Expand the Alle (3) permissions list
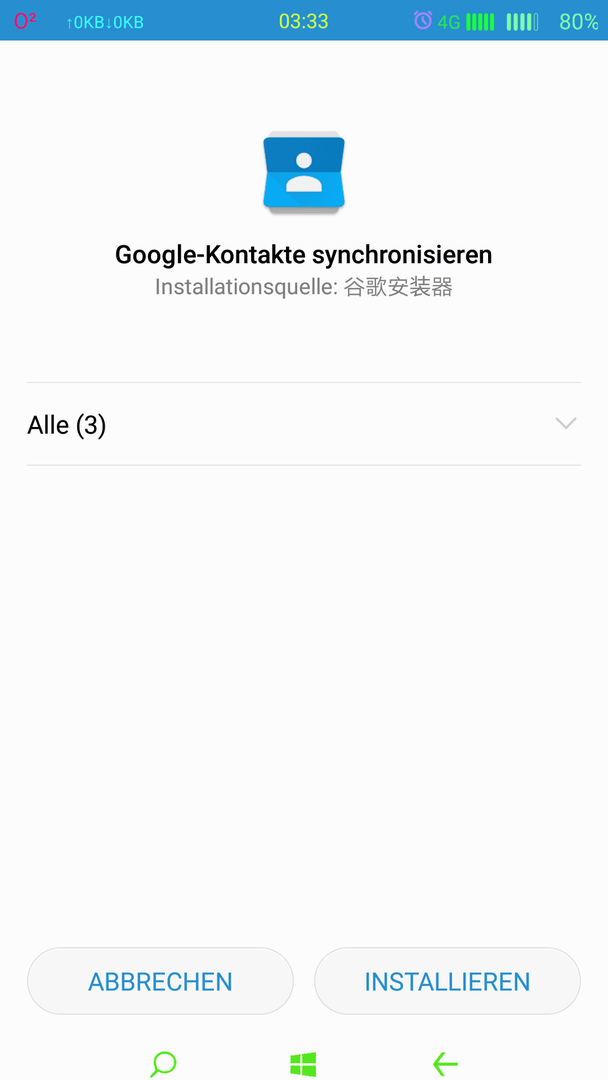This screenshot has width=608, height=1080. (x=304, y=424)
